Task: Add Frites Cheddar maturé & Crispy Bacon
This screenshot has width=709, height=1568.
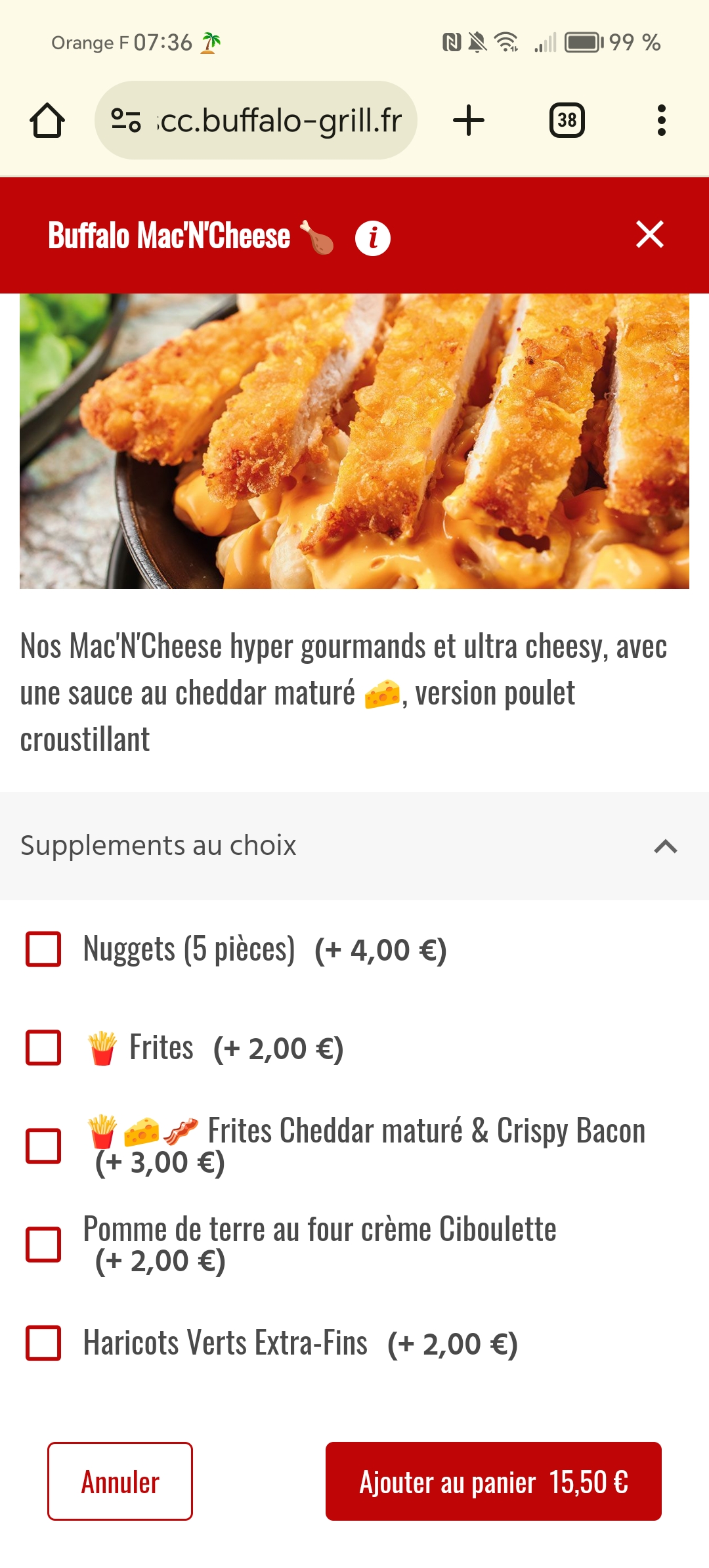Action: click(44, 1146)
